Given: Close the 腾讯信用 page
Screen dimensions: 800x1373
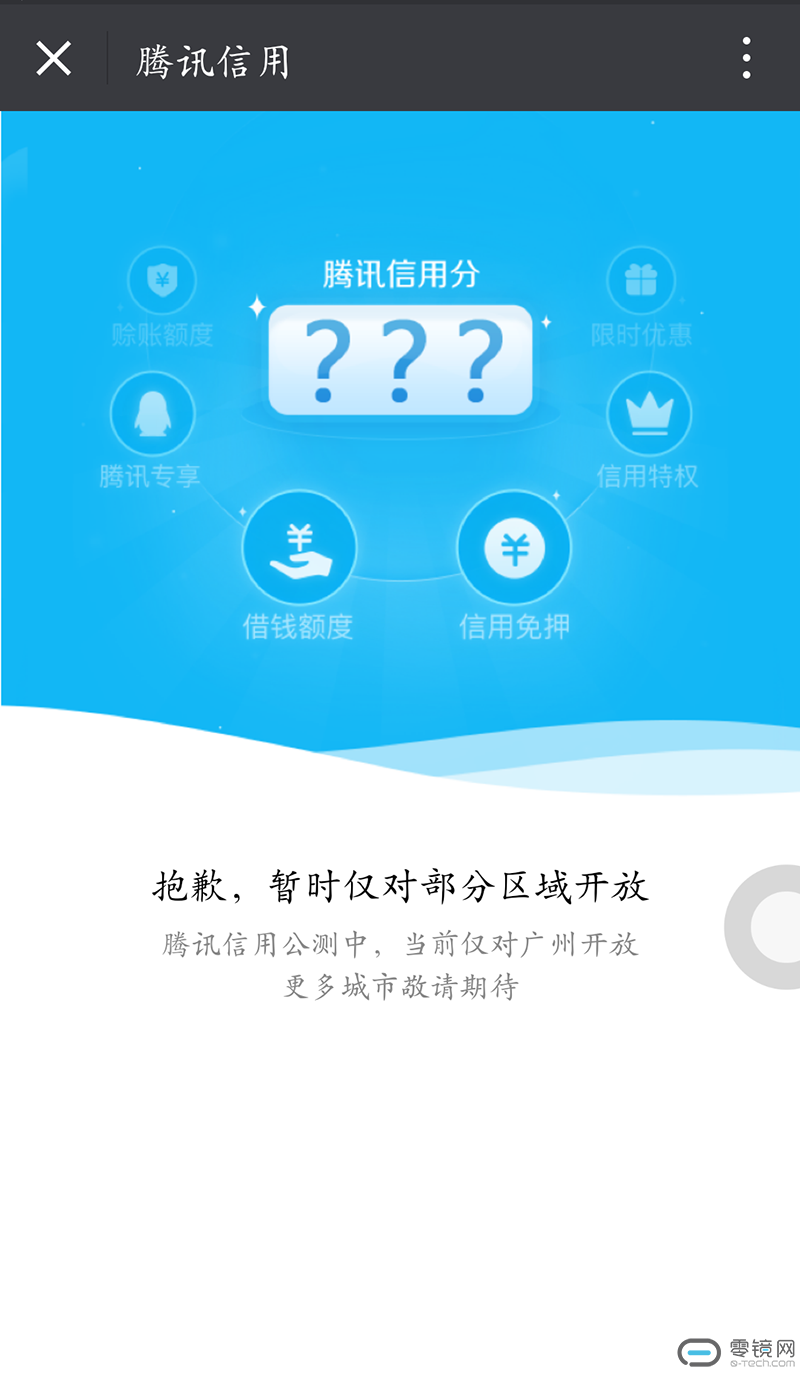Looking at the screenshot, I should (53, 59).
